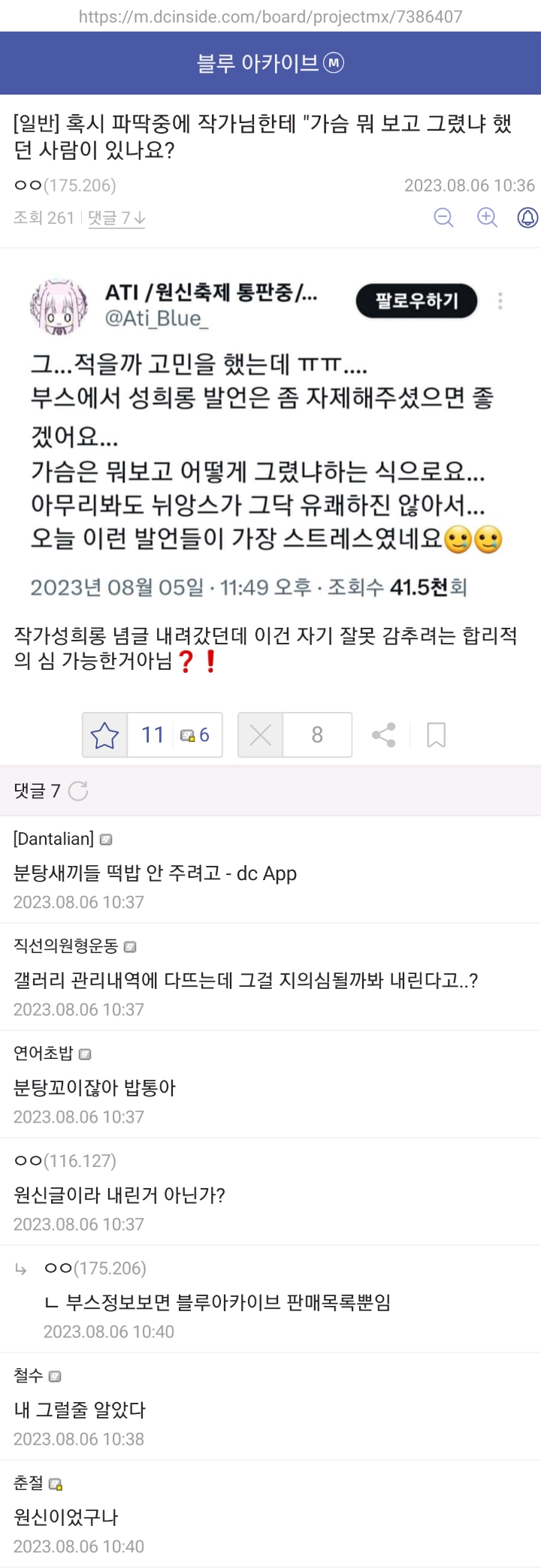
Task: Downvote the post with the X button
Action: (261, 734)
